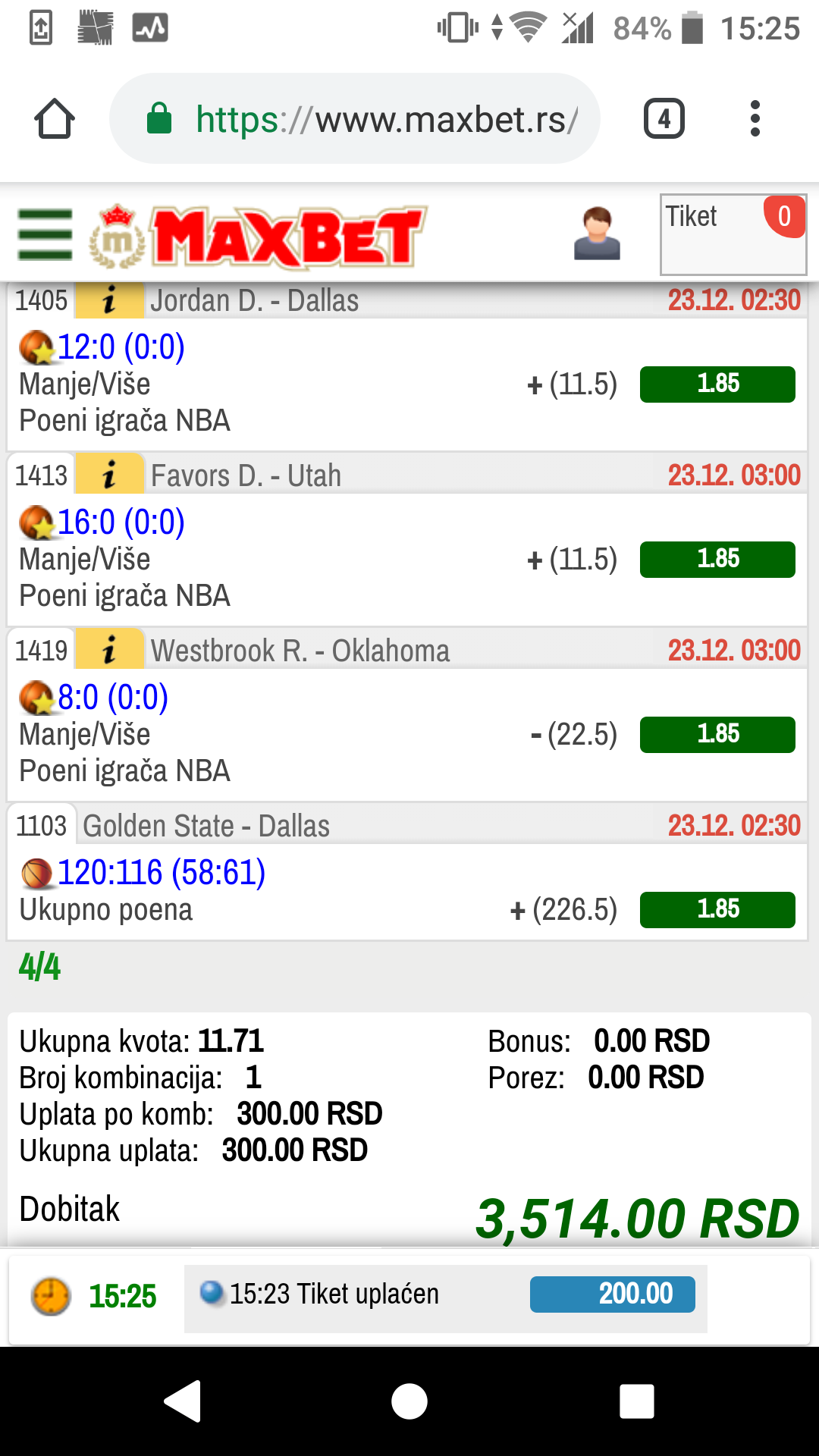819x1456 pixels.
Task: Tap the 1.85 odds for Westbrook R.
Action: [x=717, y=734]
